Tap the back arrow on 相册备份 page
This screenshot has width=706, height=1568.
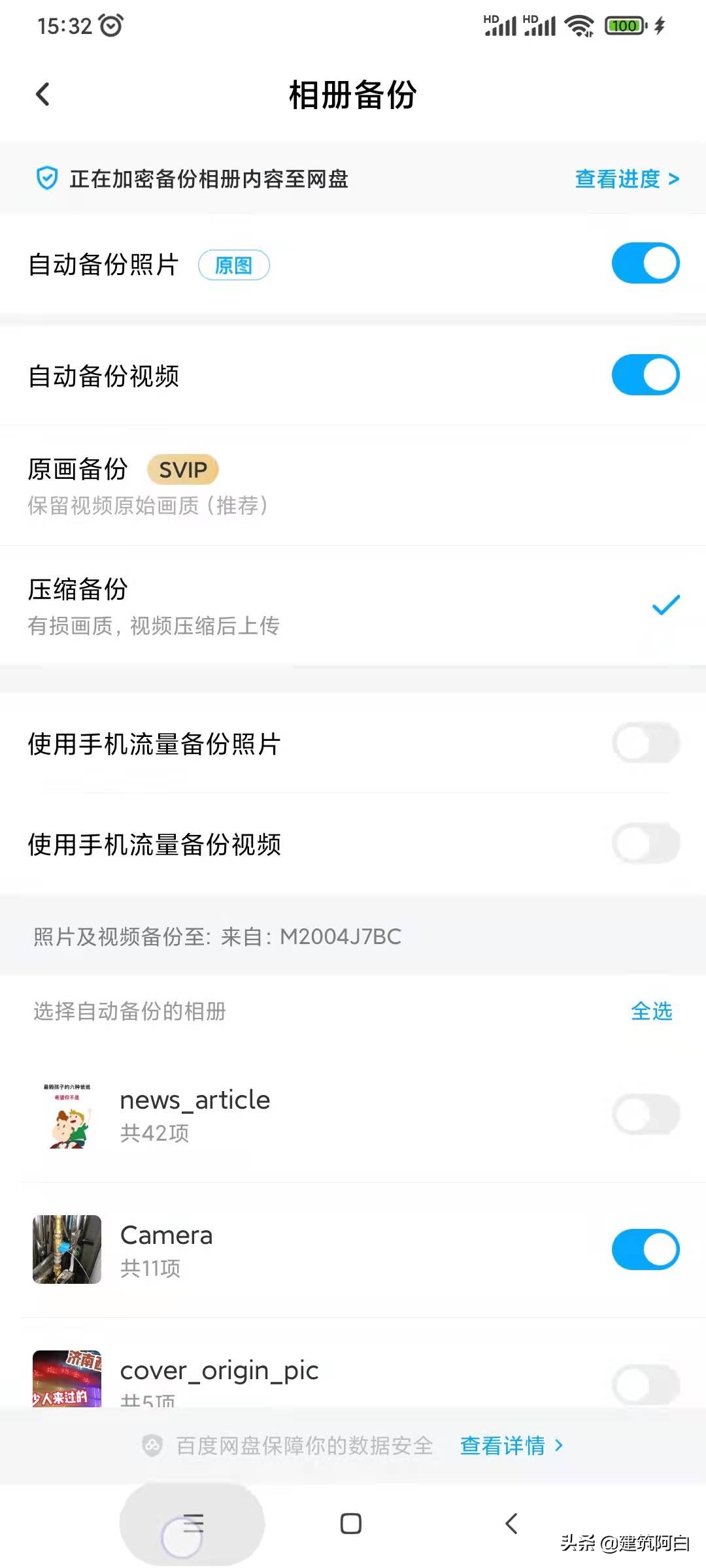pyautogui.click(x=43, y=94)
